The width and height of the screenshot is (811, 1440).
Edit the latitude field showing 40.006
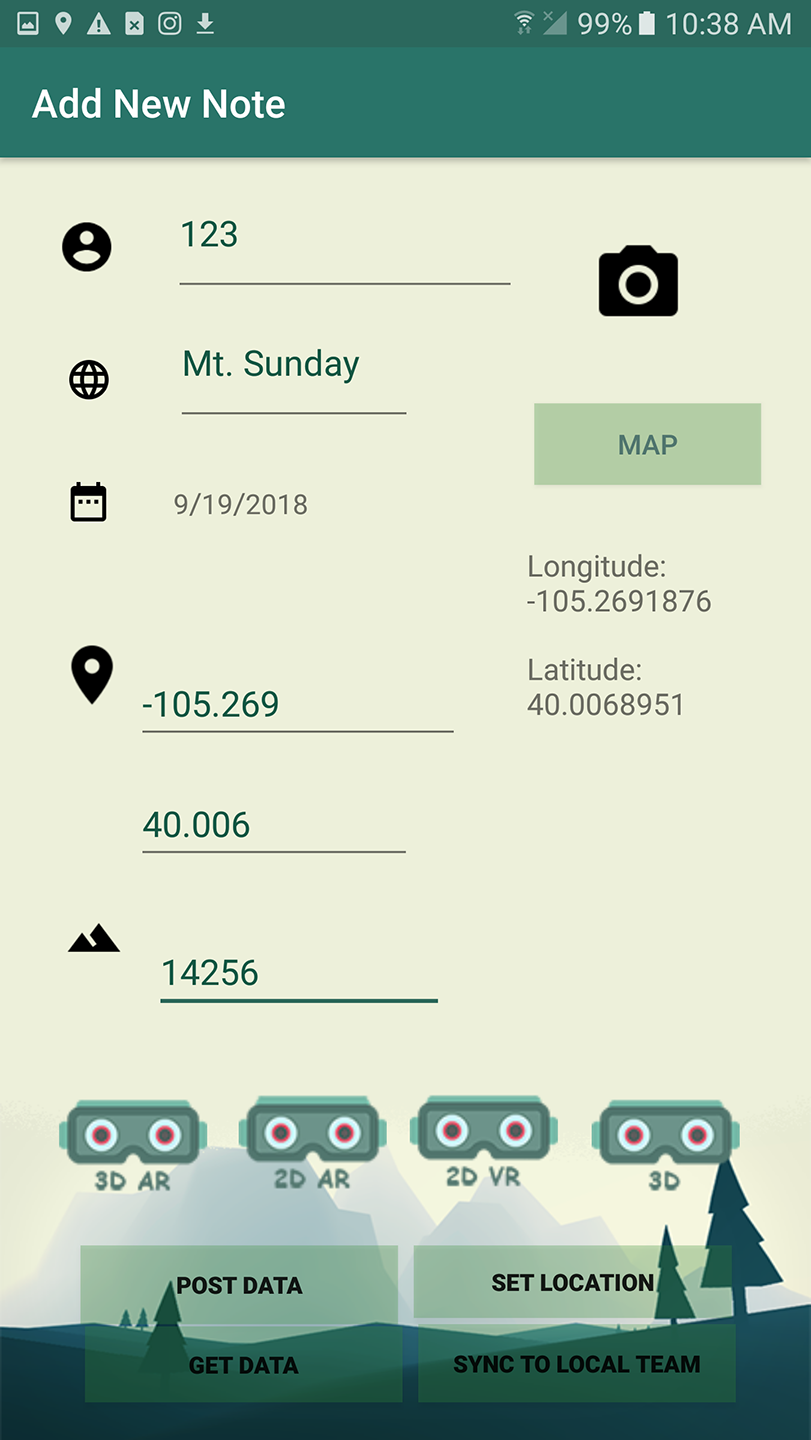coord(273,825)
